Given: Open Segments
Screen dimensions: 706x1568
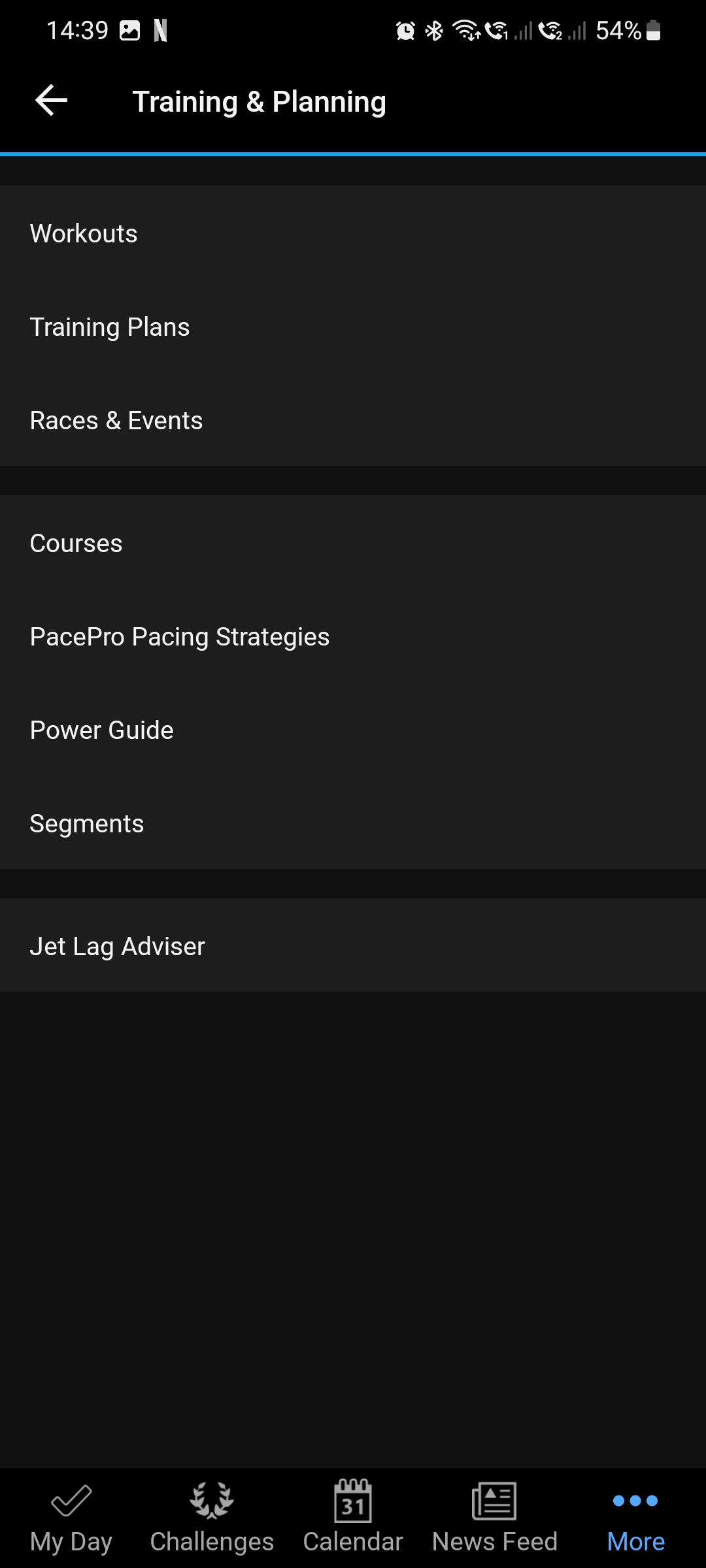Looking at the screenshot, I should coord(353,823).
